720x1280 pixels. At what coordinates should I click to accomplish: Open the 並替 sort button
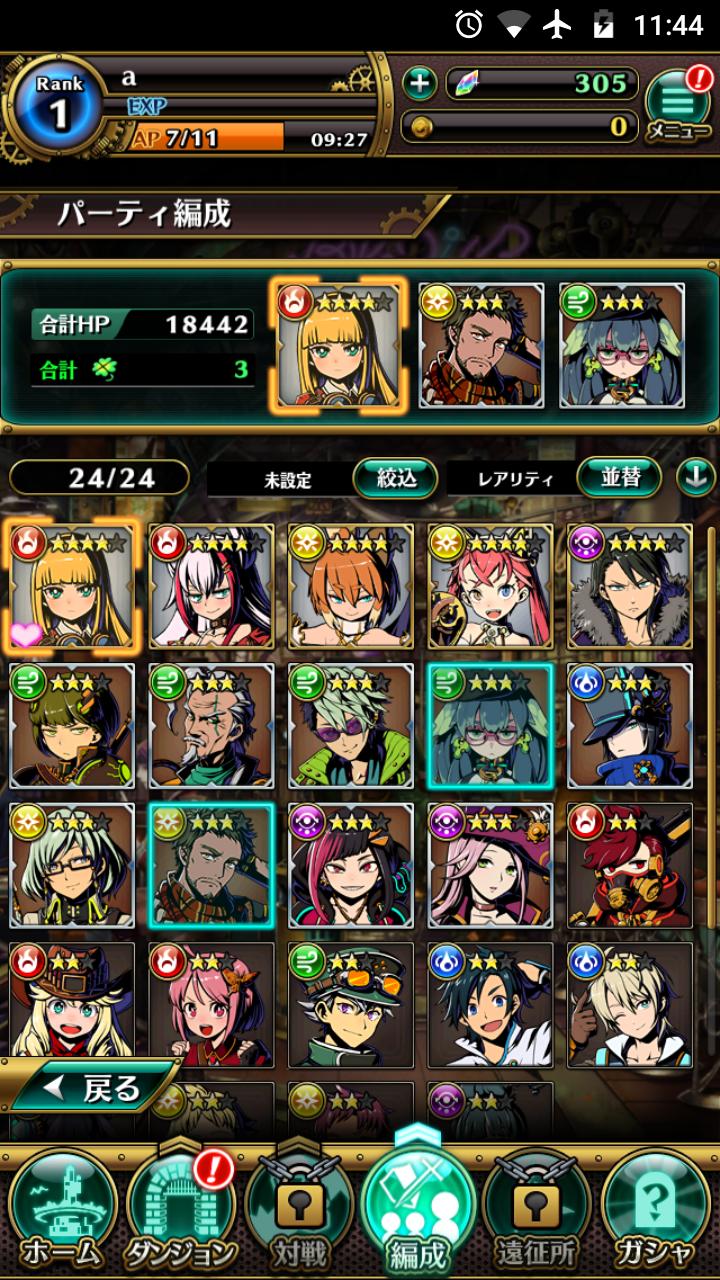pos(619,477)
